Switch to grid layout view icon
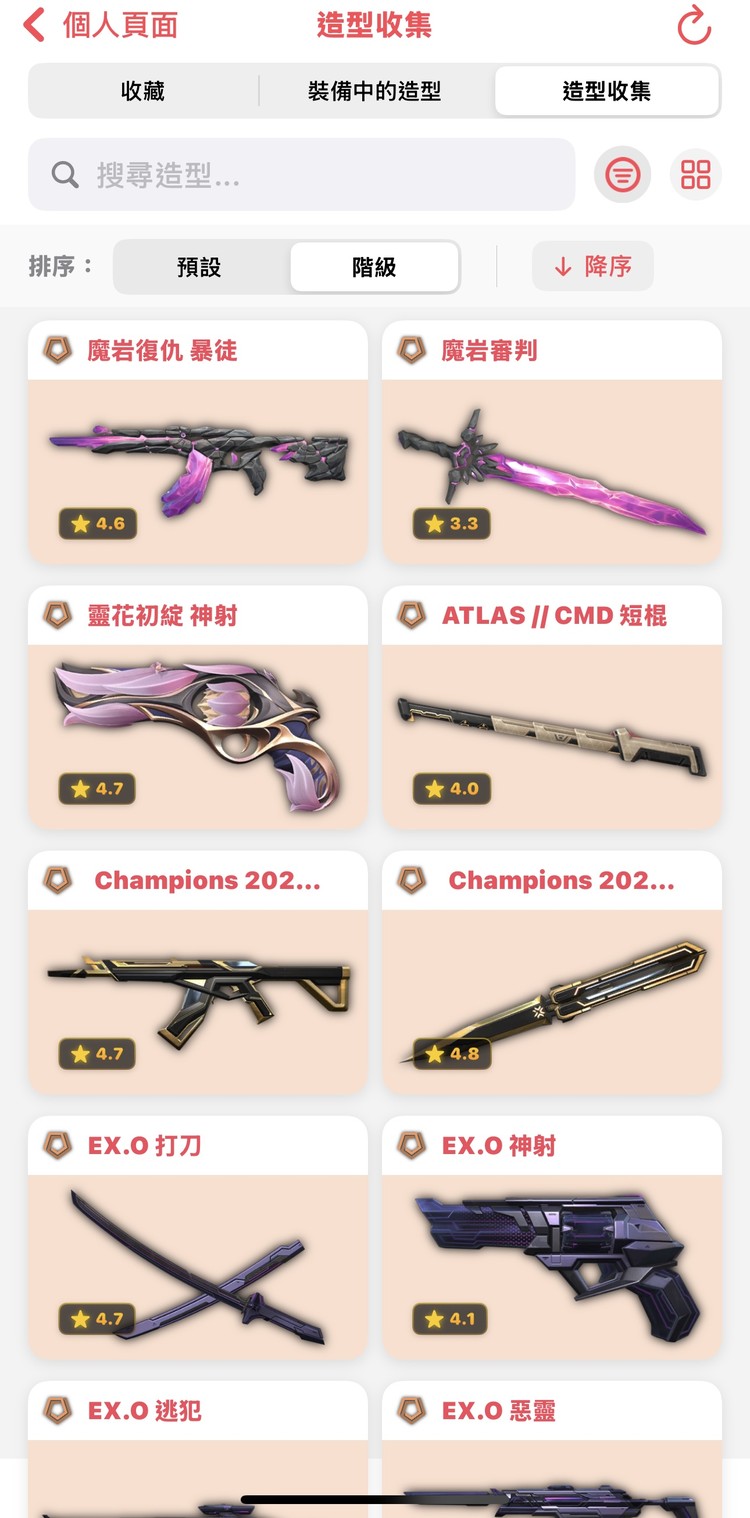750x1518 pixels. [x=695, y=174]
